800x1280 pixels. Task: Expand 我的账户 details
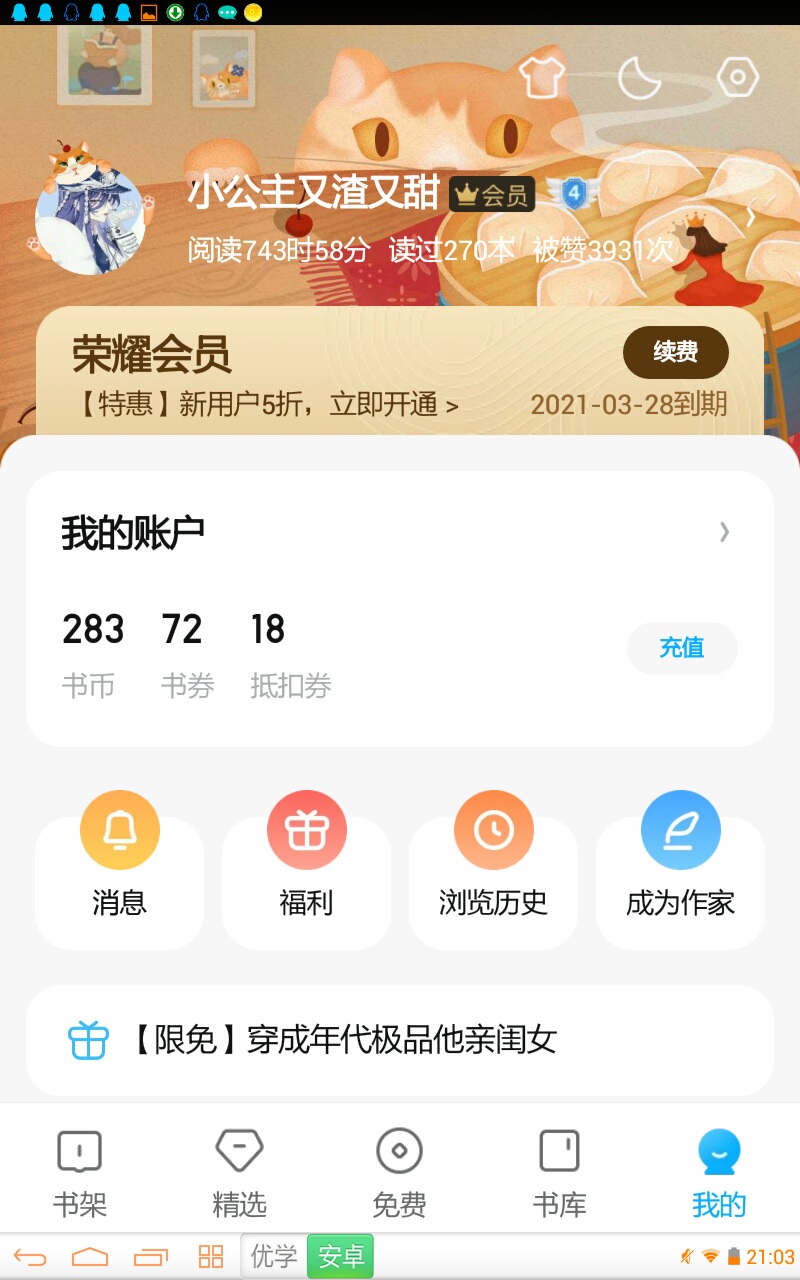[x=724, y=532]
